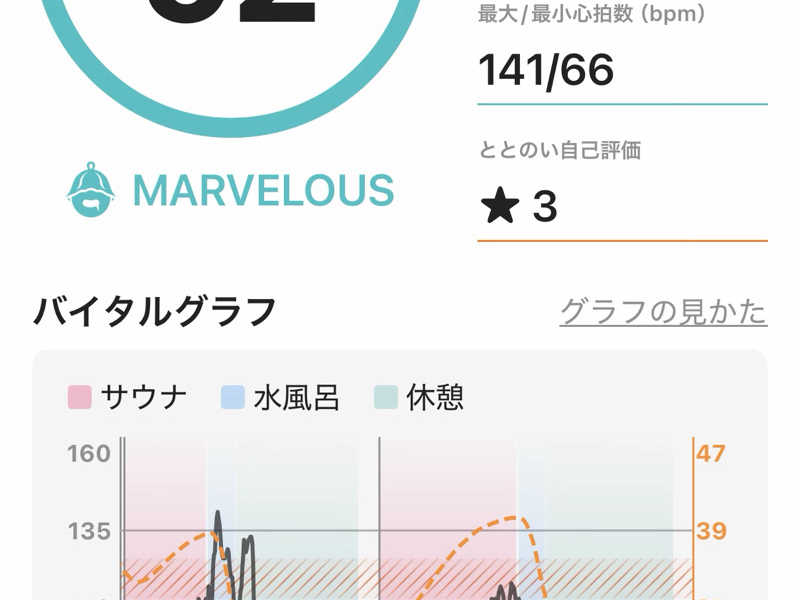The image size is (800, 600).
Task: Open the グラフの見かた graph guide link
Action: 663,311
